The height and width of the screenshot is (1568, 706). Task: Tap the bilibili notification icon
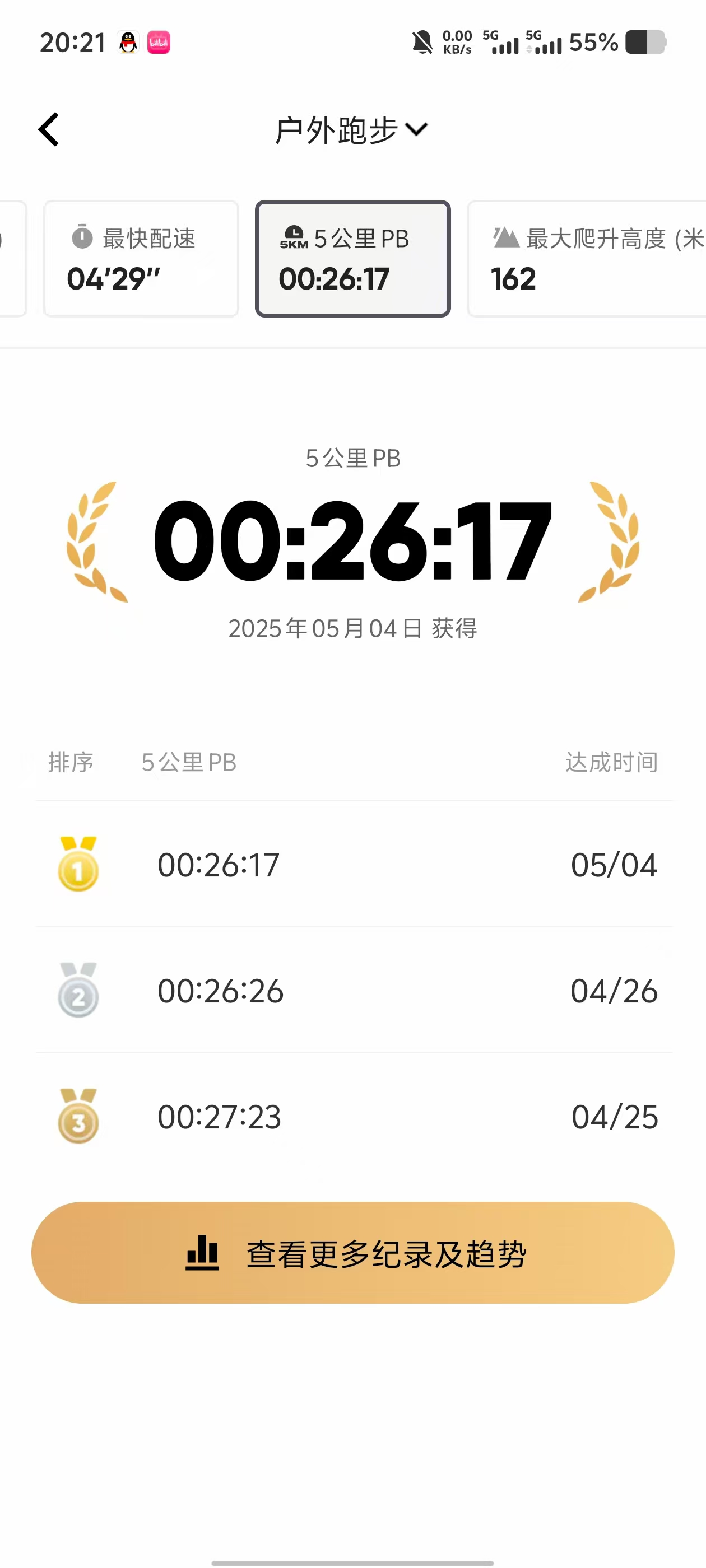pos(160,43)
